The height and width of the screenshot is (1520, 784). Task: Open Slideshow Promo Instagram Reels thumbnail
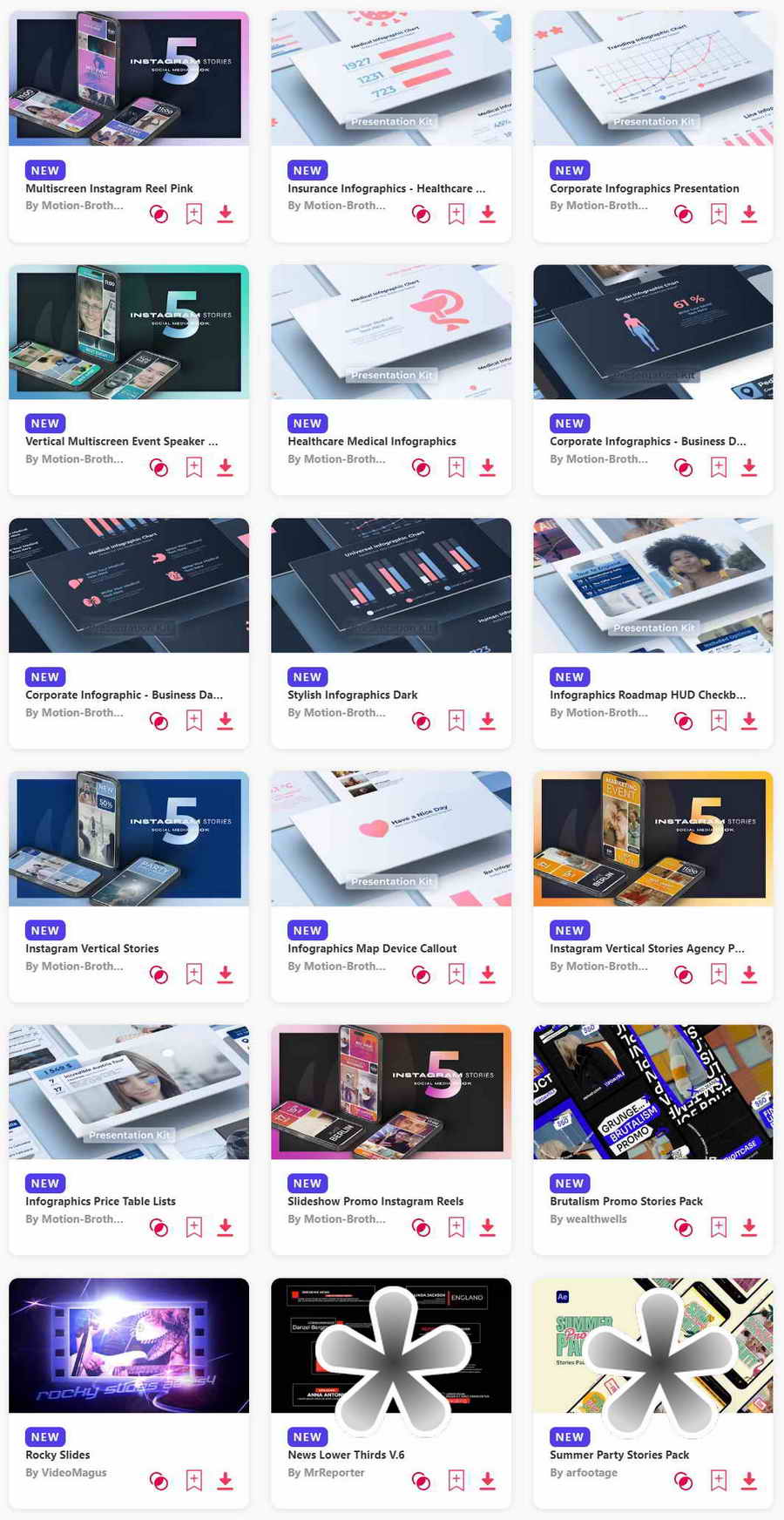coord(390,1091)
